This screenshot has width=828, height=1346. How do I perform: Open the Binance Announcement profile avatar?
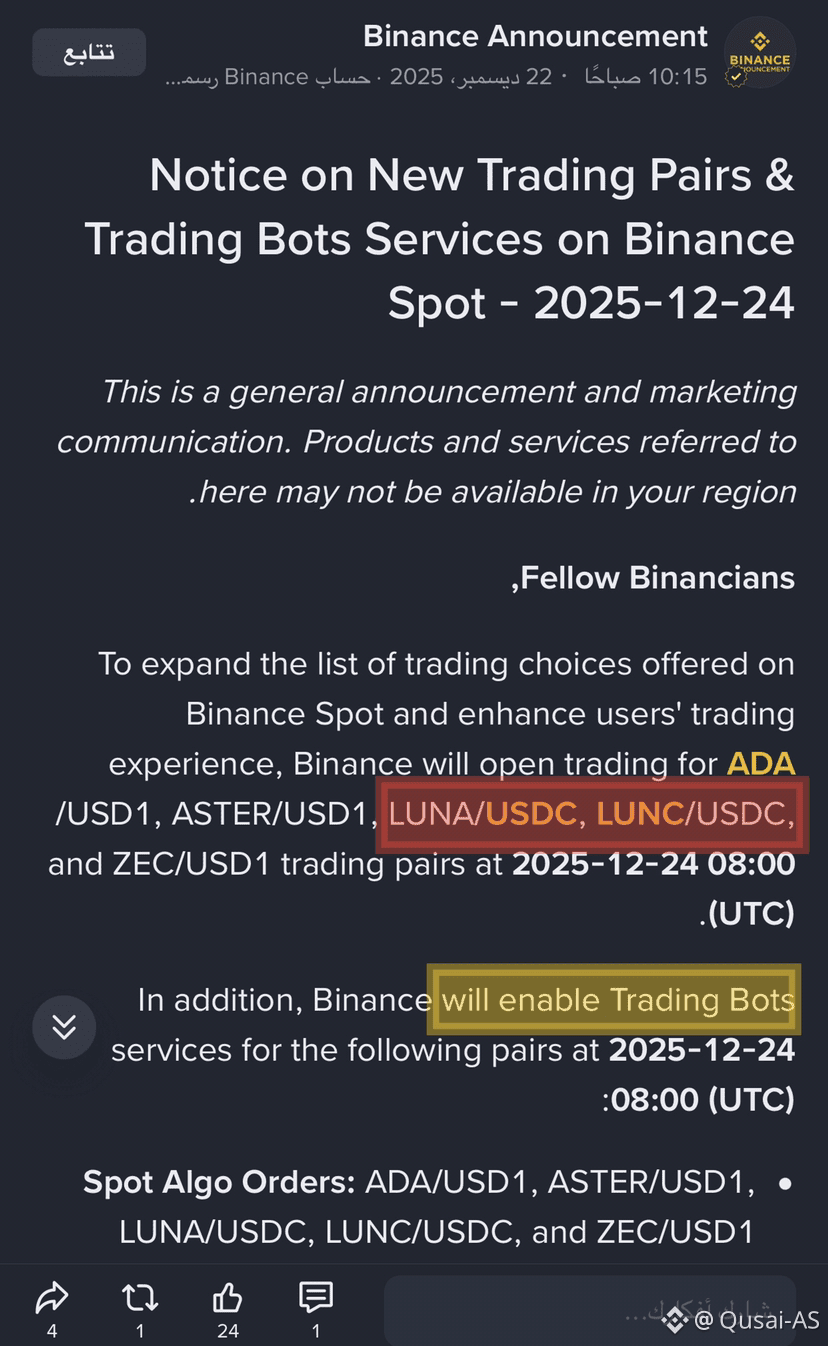pyautogui.click(x=760, y=53)
